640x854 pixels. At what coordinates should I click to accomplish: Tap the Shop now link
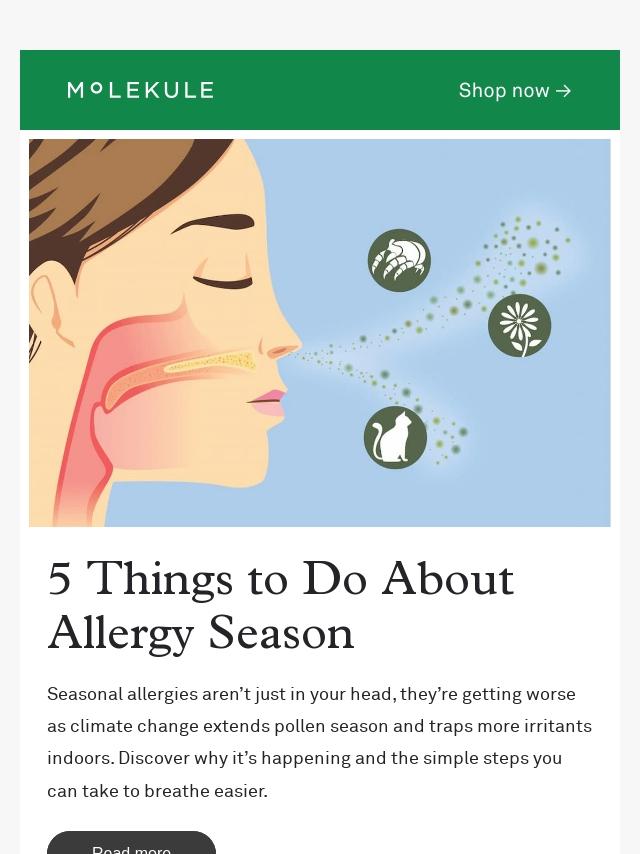pyautogui.click(x=514, y=91)
